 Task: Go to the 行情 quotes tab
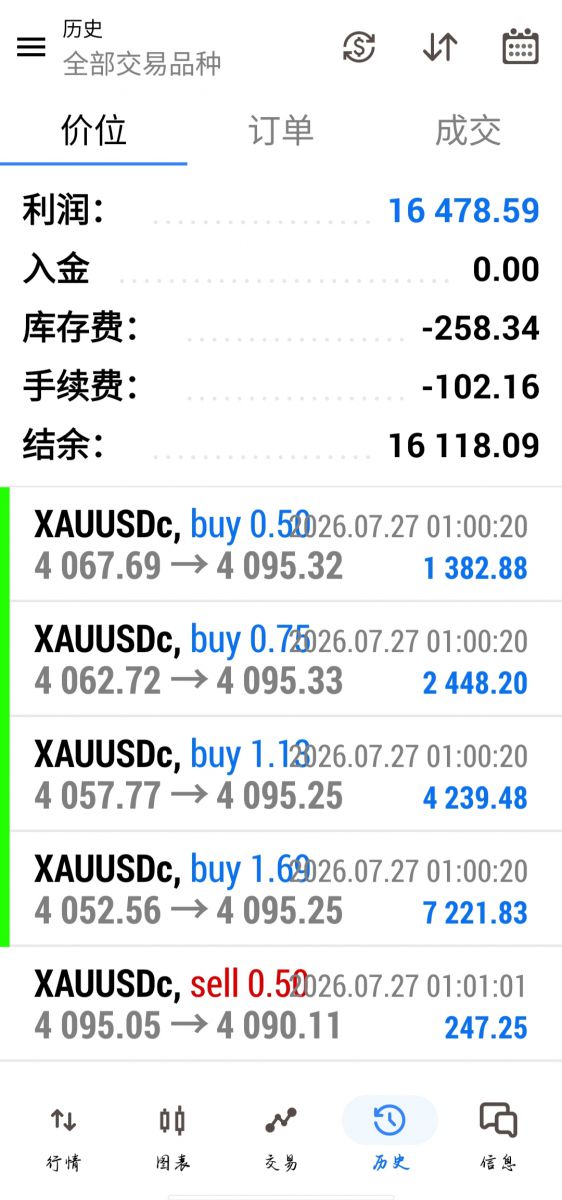point(63,1136)
